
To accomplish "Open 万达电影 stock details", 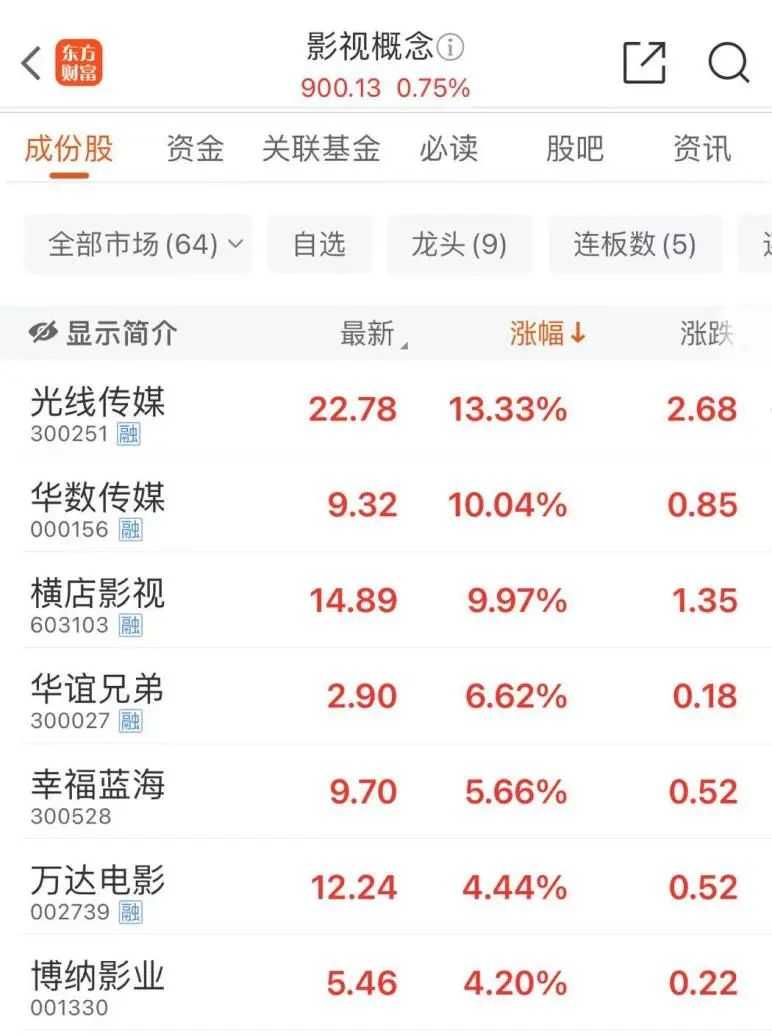I will [x=98, y=888].
